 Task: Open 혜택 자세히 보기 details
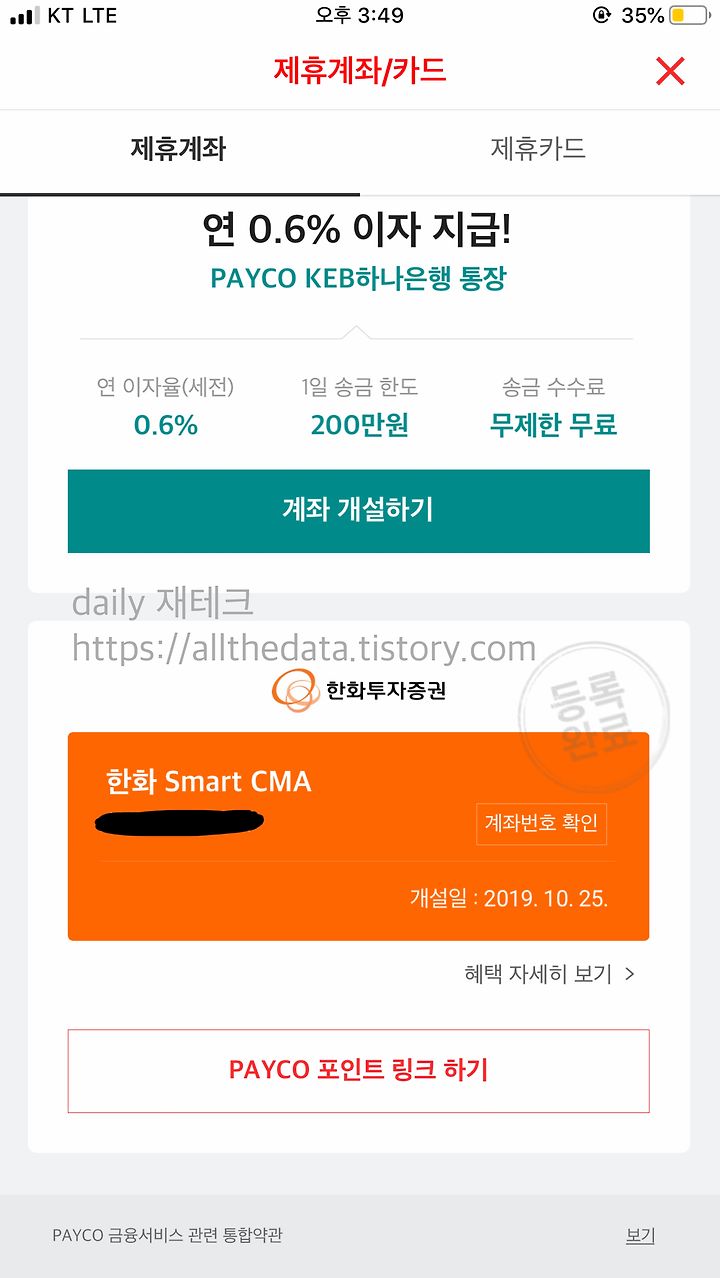pos(550,974)
